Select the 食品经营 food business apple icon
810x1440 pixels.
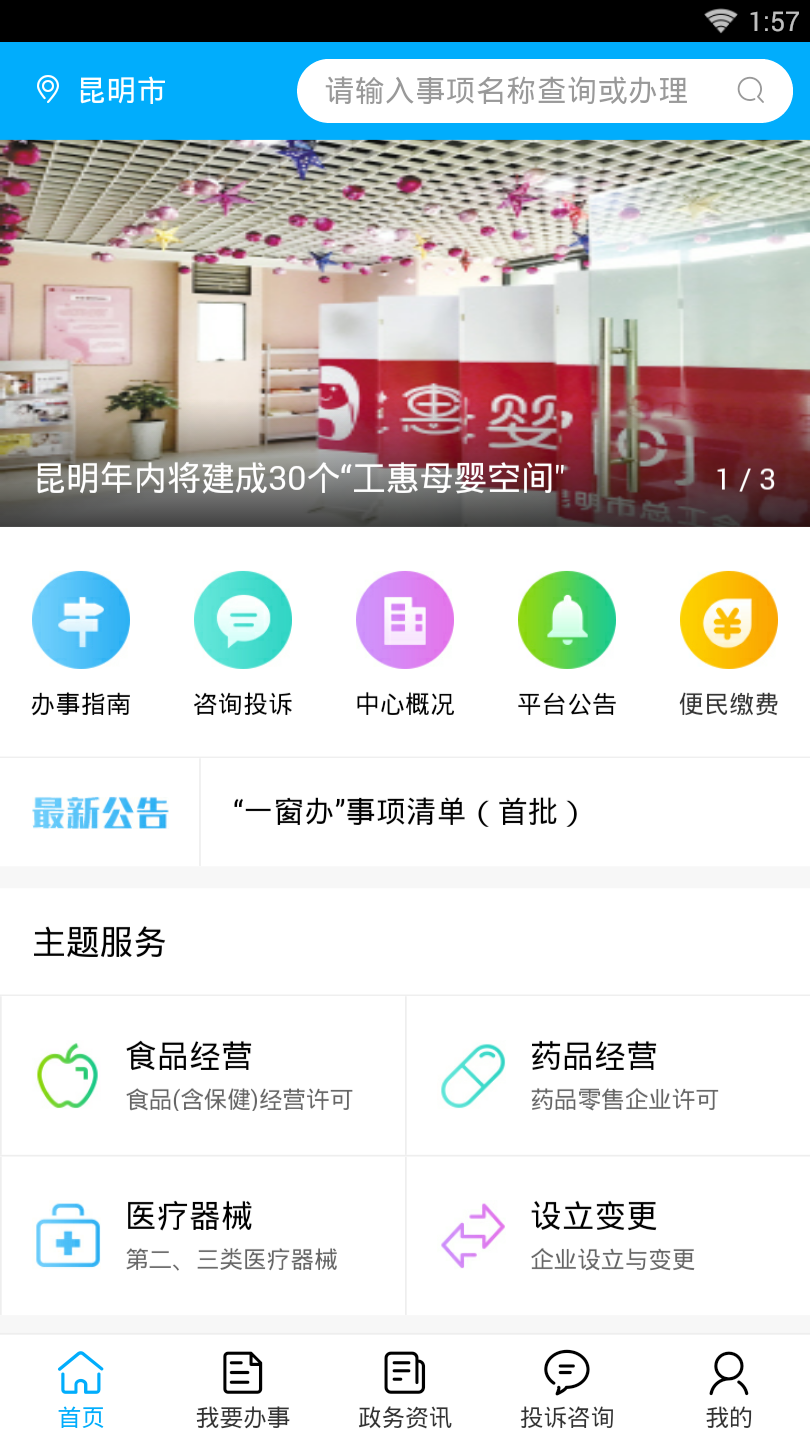pyautogui.click(x=67, y=1075)
